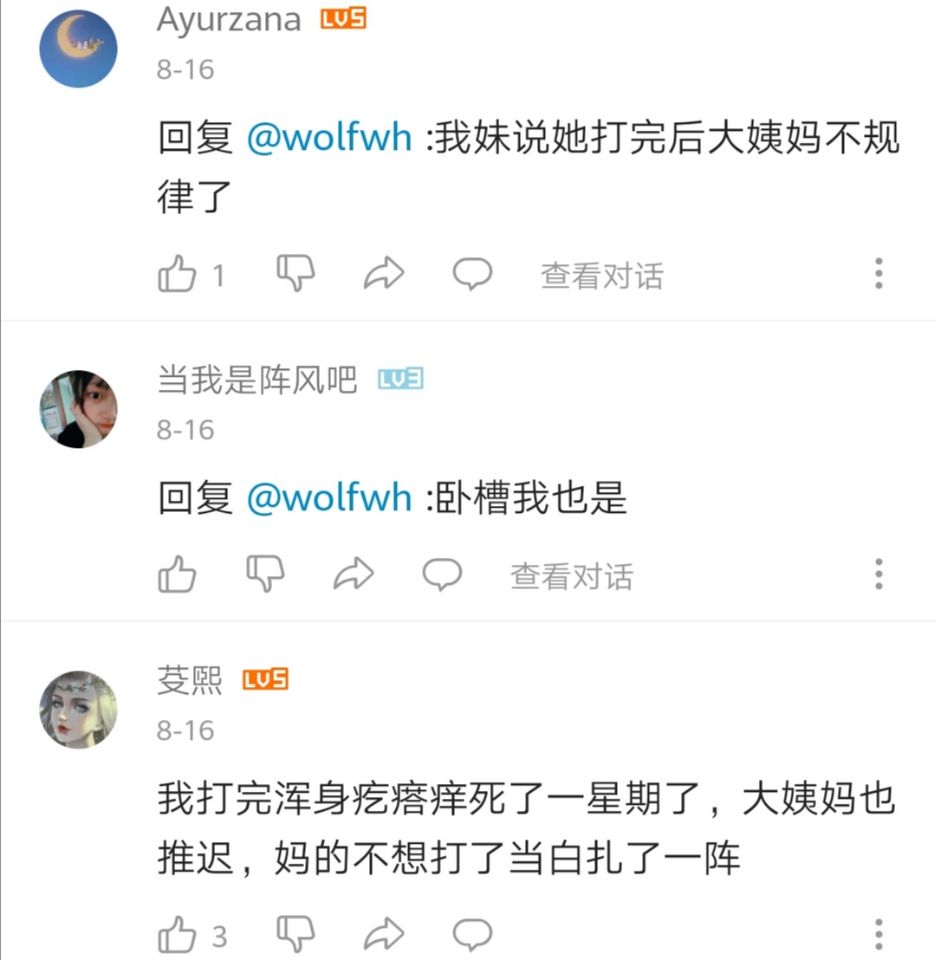Screen dimensions: 936x960
Task: Share 芟熙's comment
Action: point(383,935)
